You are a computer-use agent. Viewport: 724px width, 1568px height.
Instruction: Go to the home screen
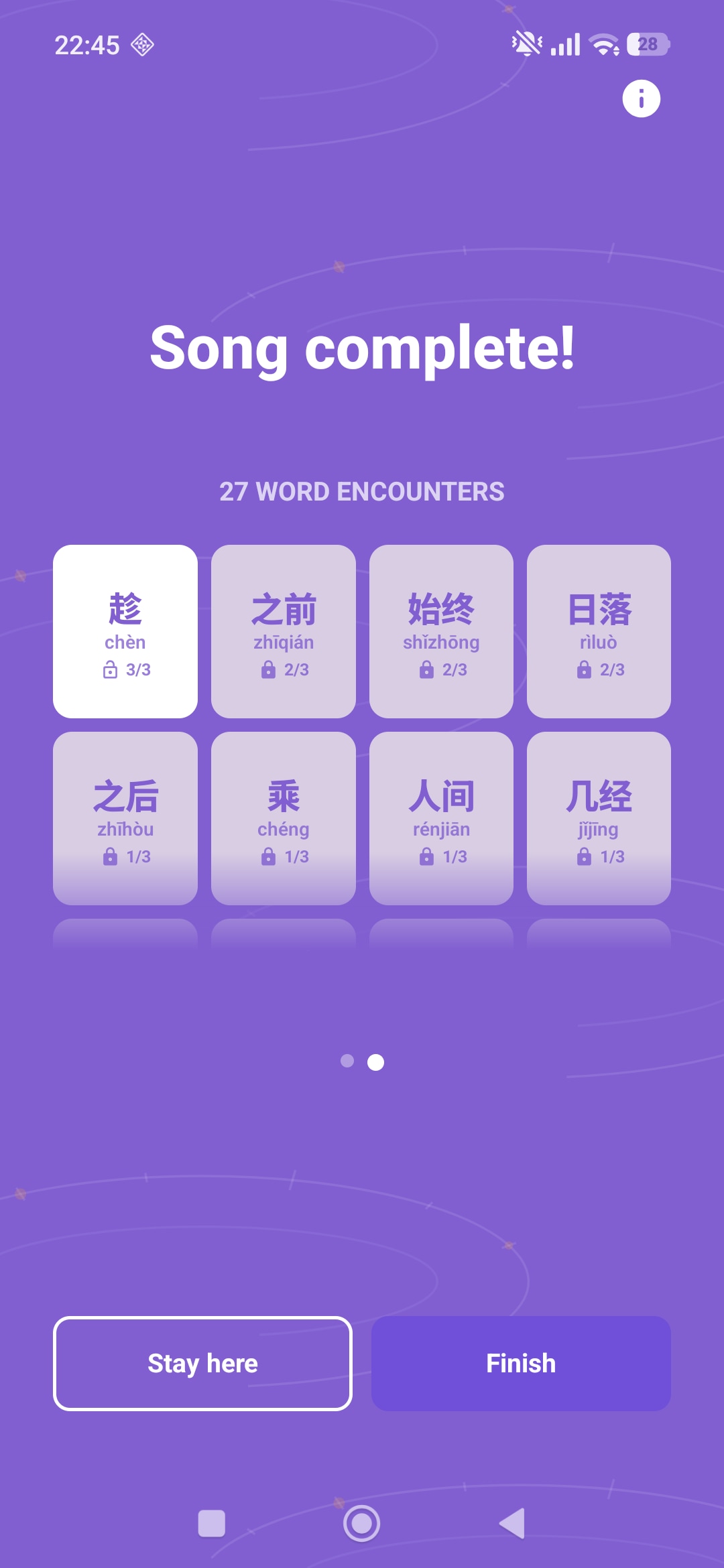pos(362,1523)
